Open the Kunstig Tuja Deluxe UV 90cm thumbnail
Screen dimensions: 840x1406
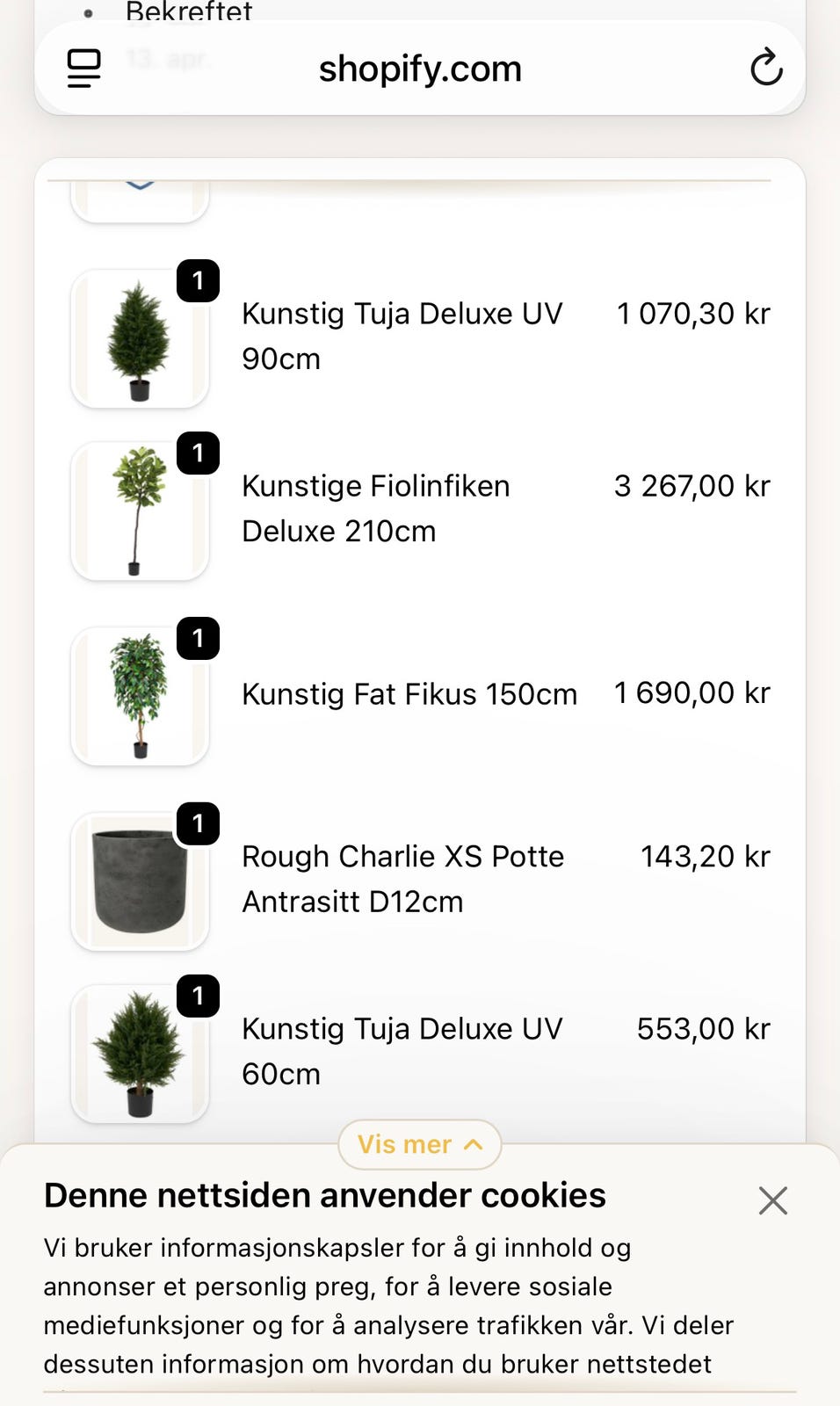[140, 338]
